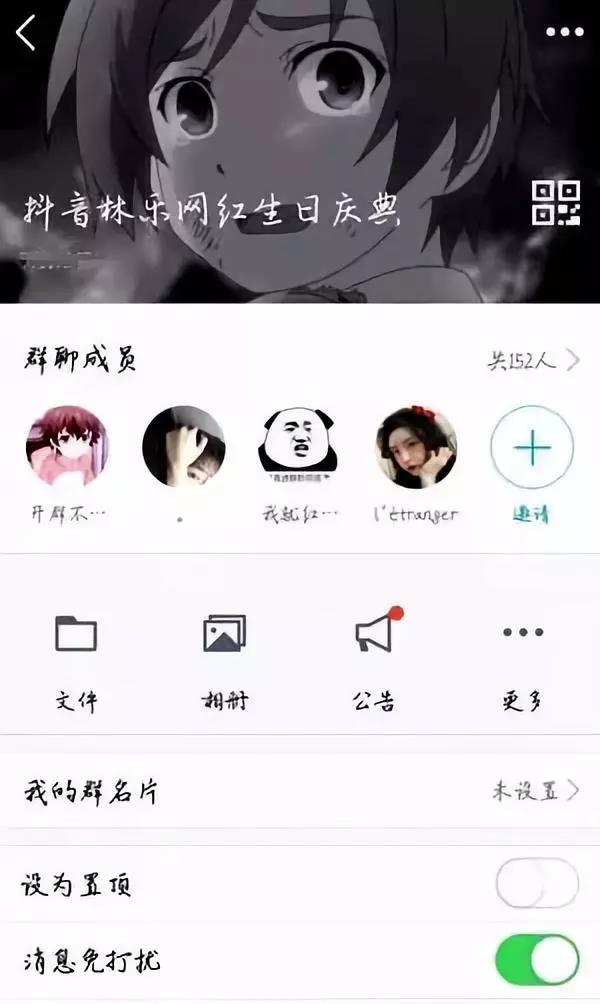This screenshot has height=1004, width=600.
Task: Open the three-dot overflow menu
Action: 564,32
